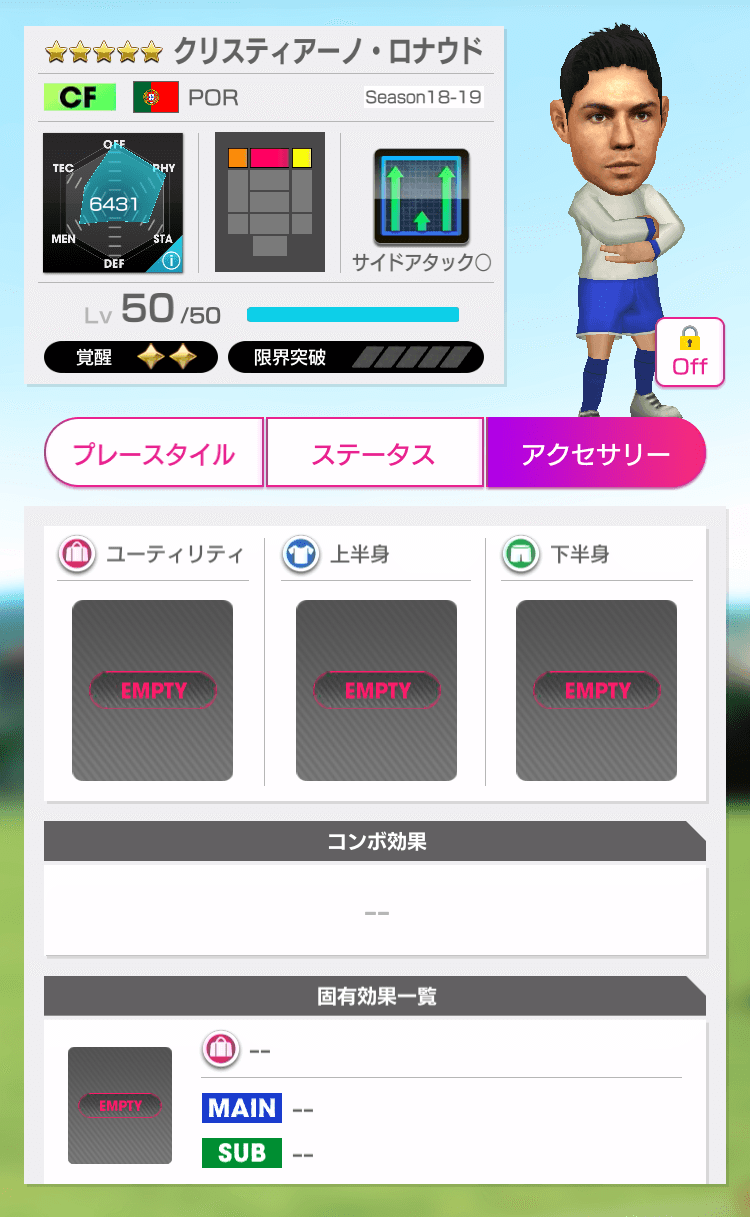Select the EMPTY upper-body accessory slot
Viewport: 750px width, 1217px height.
[376, 690]
